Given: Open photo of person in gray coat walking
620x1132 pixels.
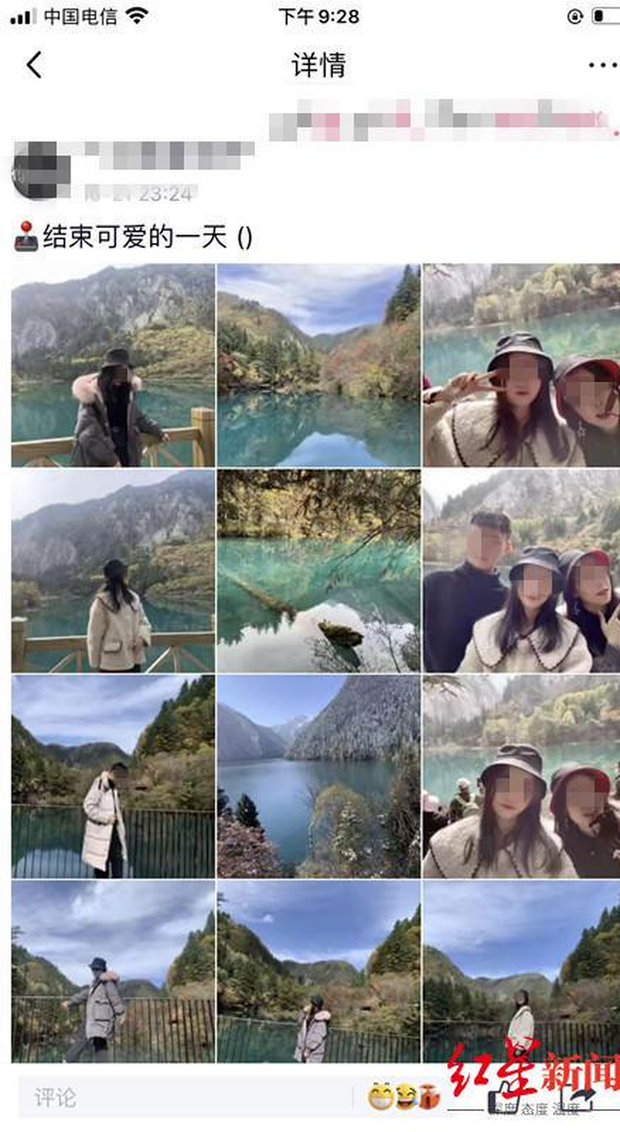Looking at the screenshot, I should point(113,970).
